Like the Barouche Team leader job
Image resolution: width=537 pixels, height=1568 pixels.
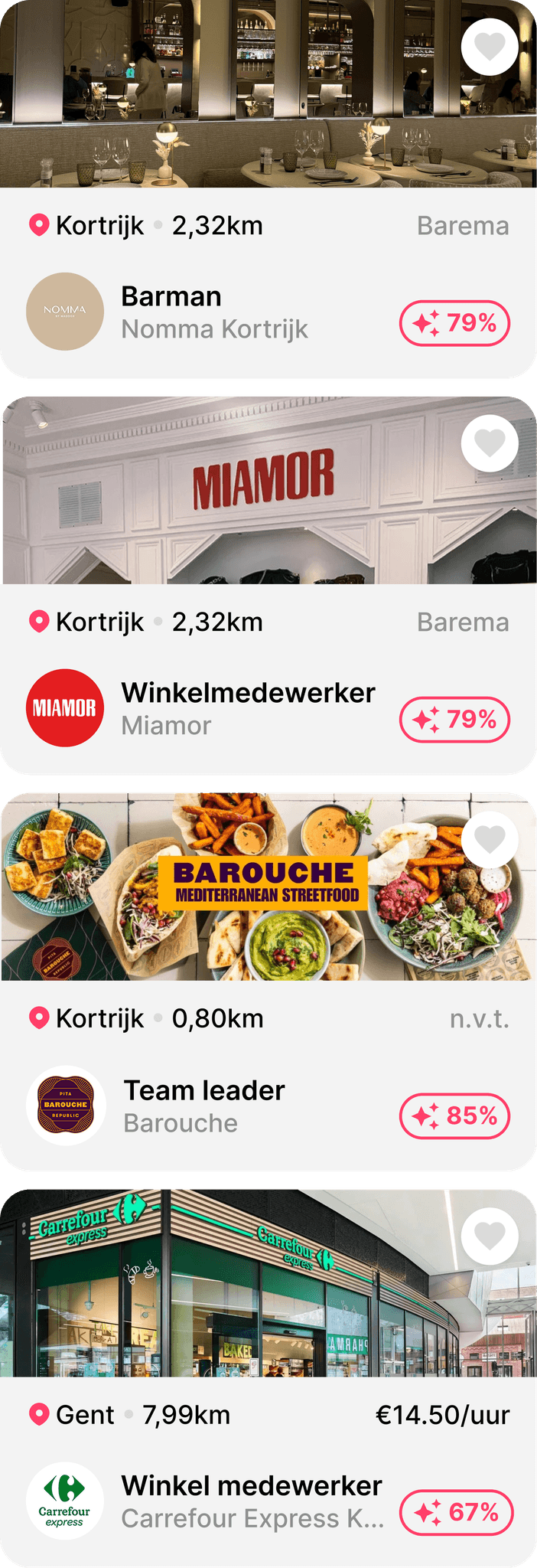(490, 840)
